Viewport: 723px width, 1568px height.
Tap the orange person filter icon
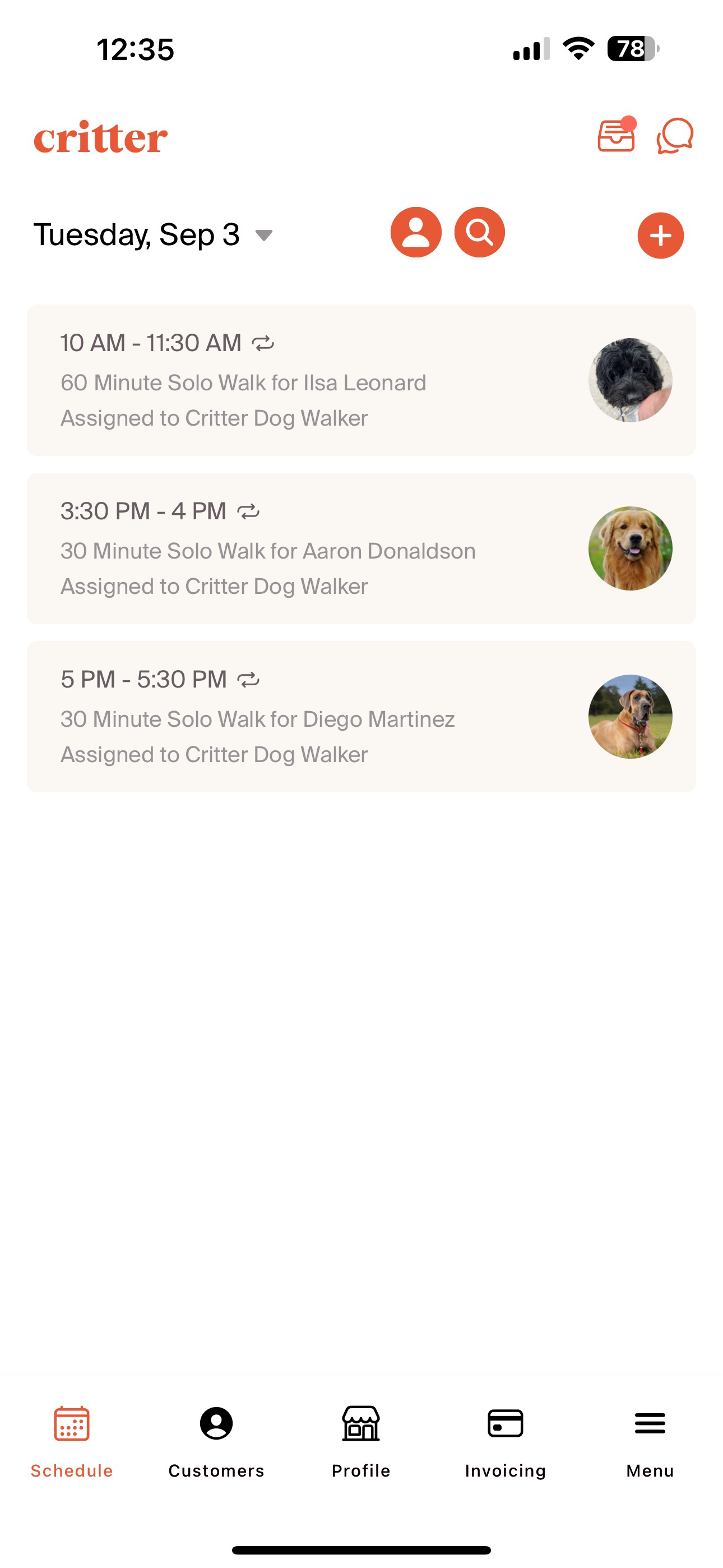(416, 233)
